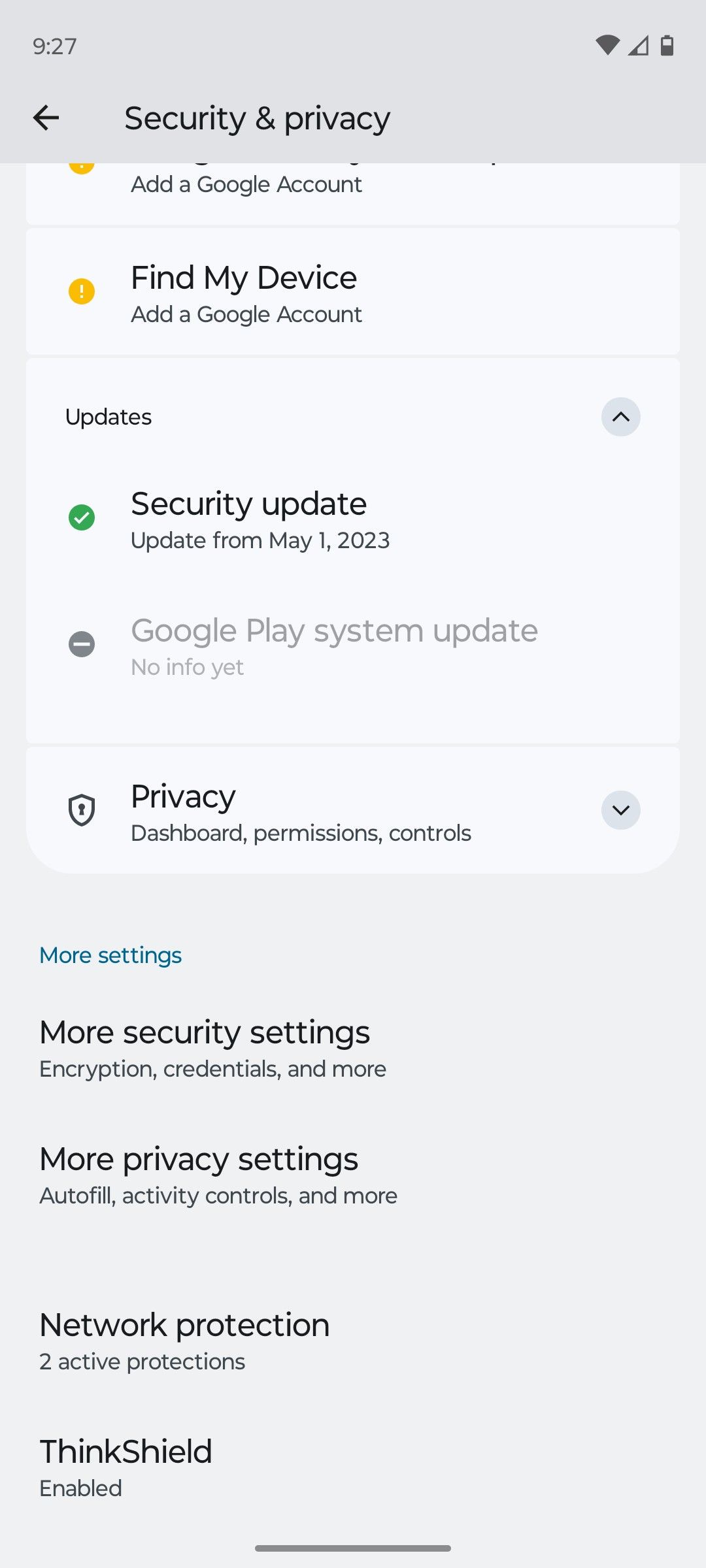
Task: Click the grey status icon for Google Play system update
Action: click(x=82, y=644)
